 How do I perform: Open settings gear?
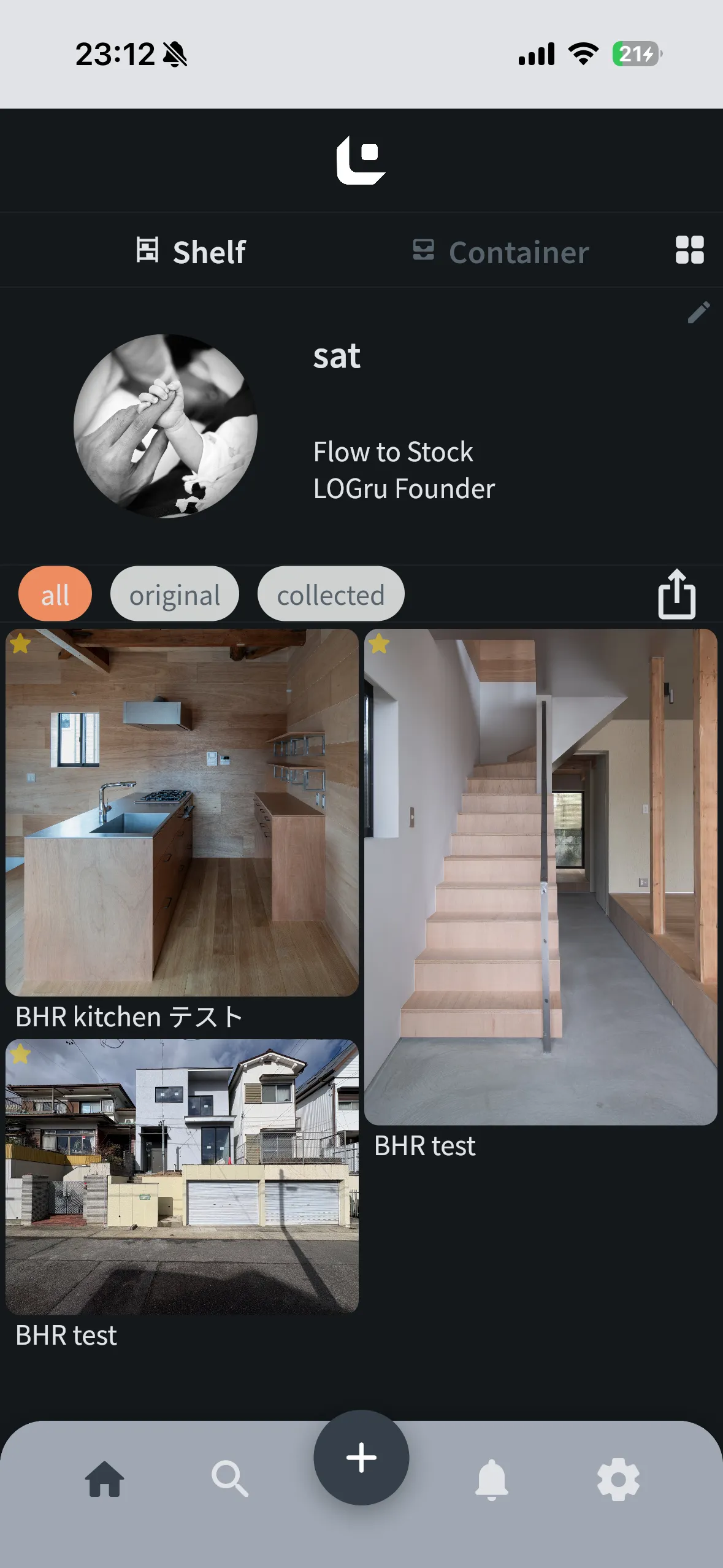tap(618, 1479)
